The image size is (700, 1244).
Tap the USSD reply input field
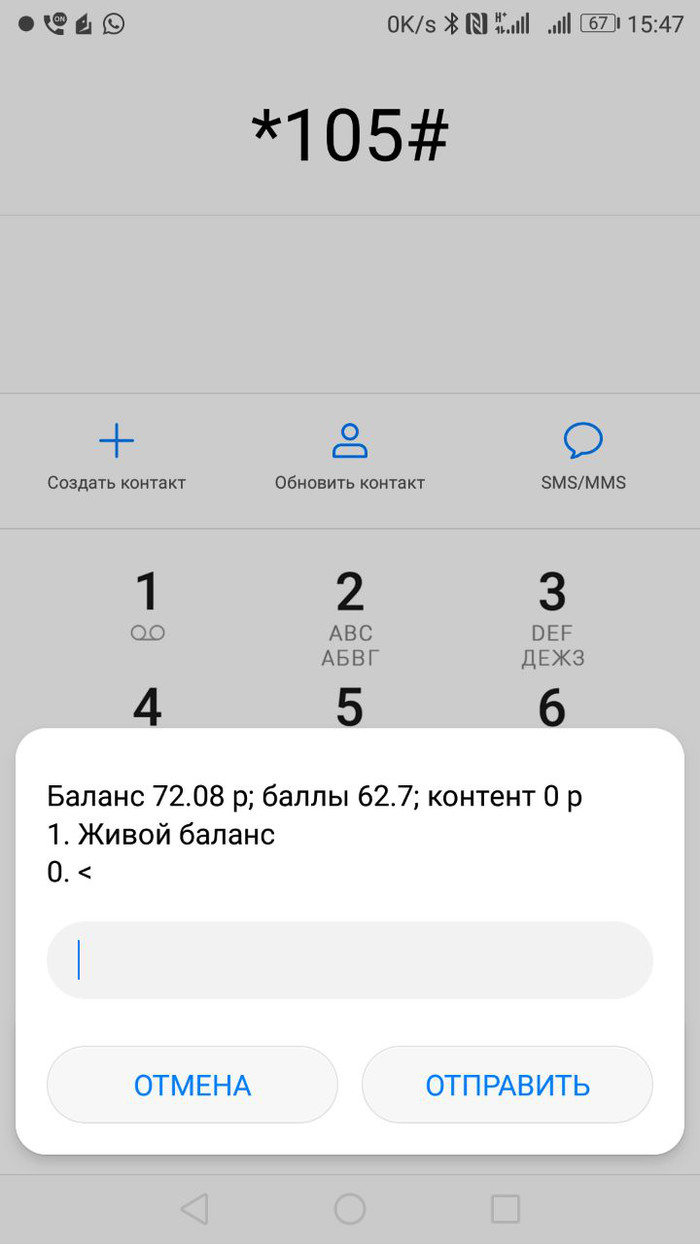tap(350, 960)
